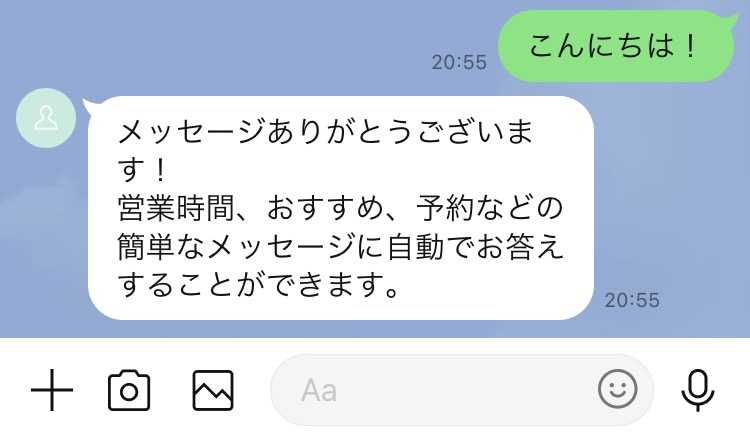Open the emoji sticker picker
Screen dimensions: 750x440
617,390
